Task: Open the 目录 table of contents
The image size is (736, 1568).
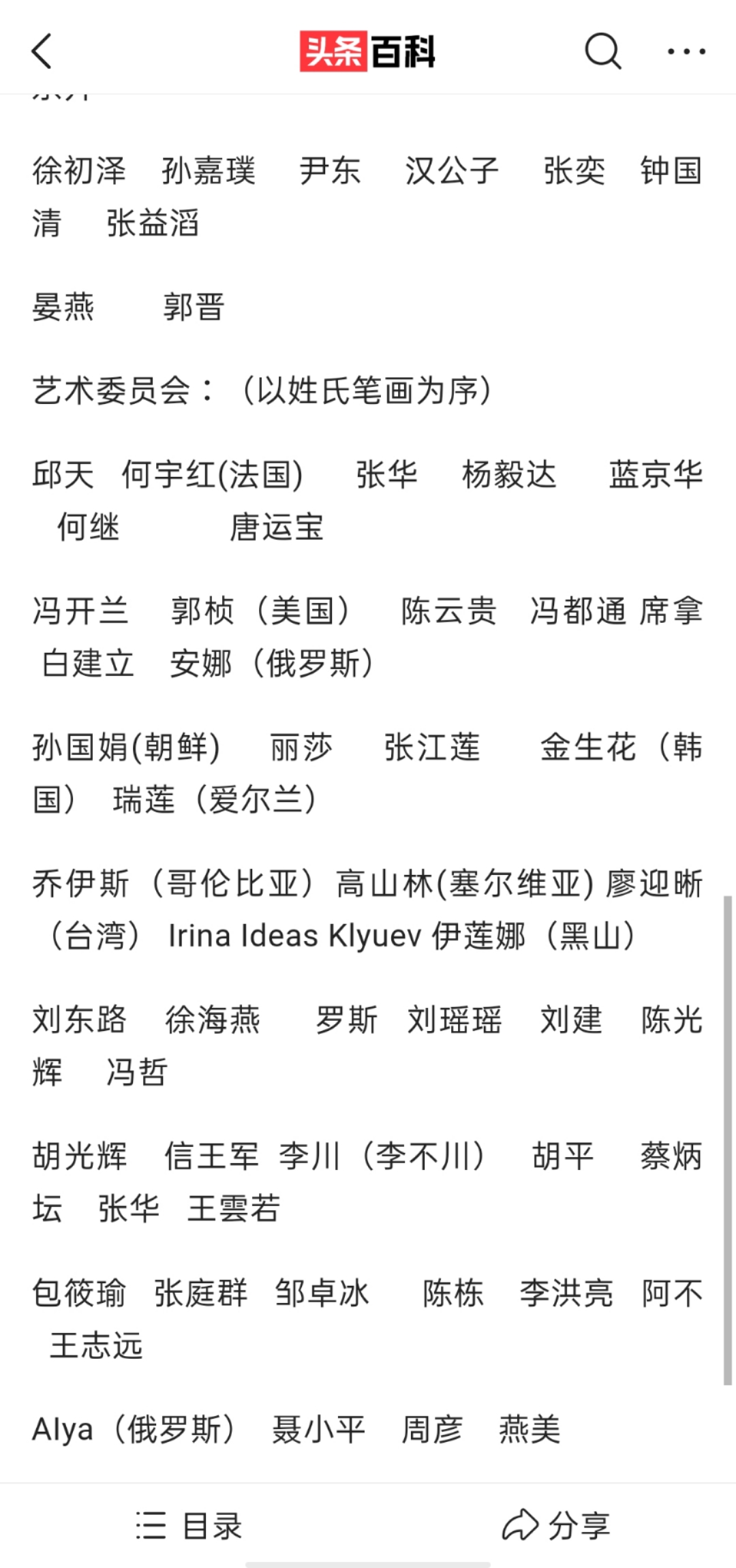Action: [189, 1526]
